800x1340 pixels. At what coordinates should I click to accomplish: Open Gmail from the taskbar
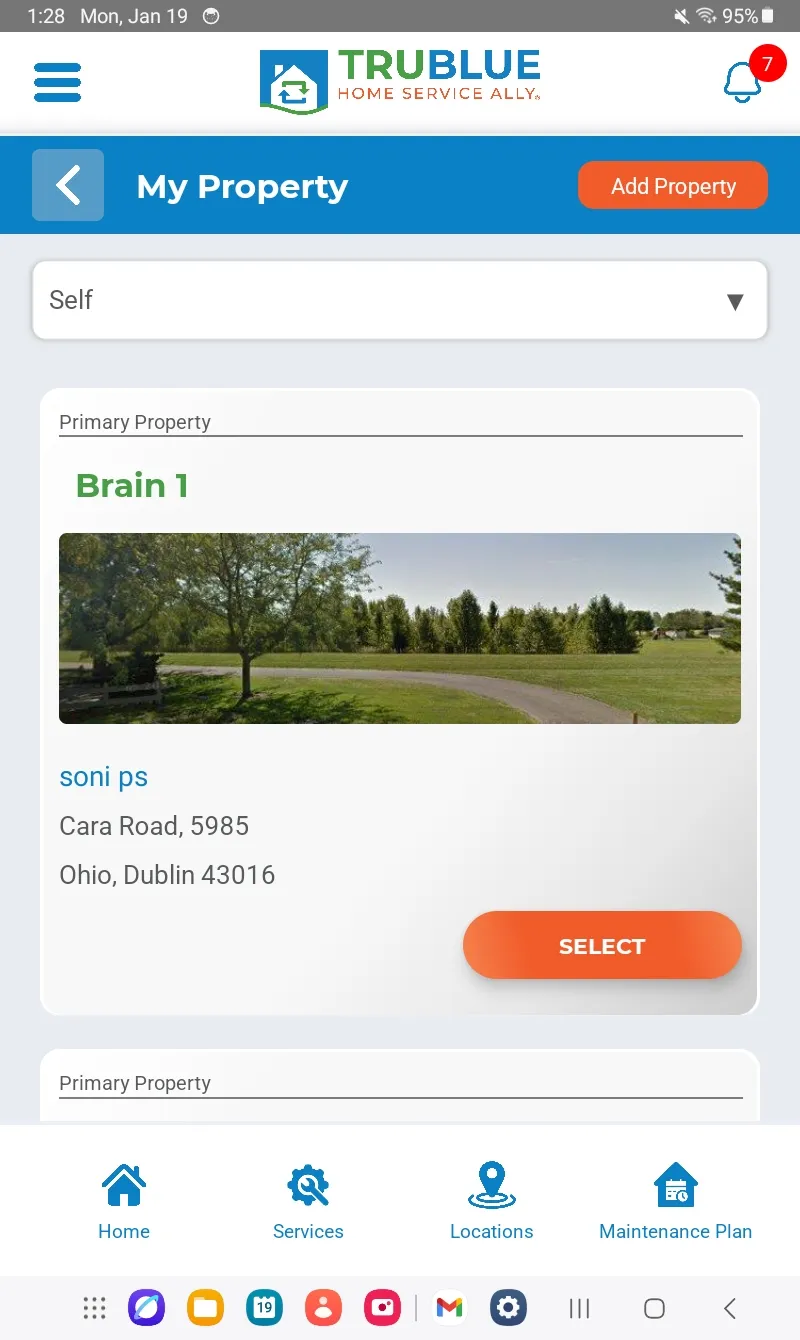coord(450,1308)
